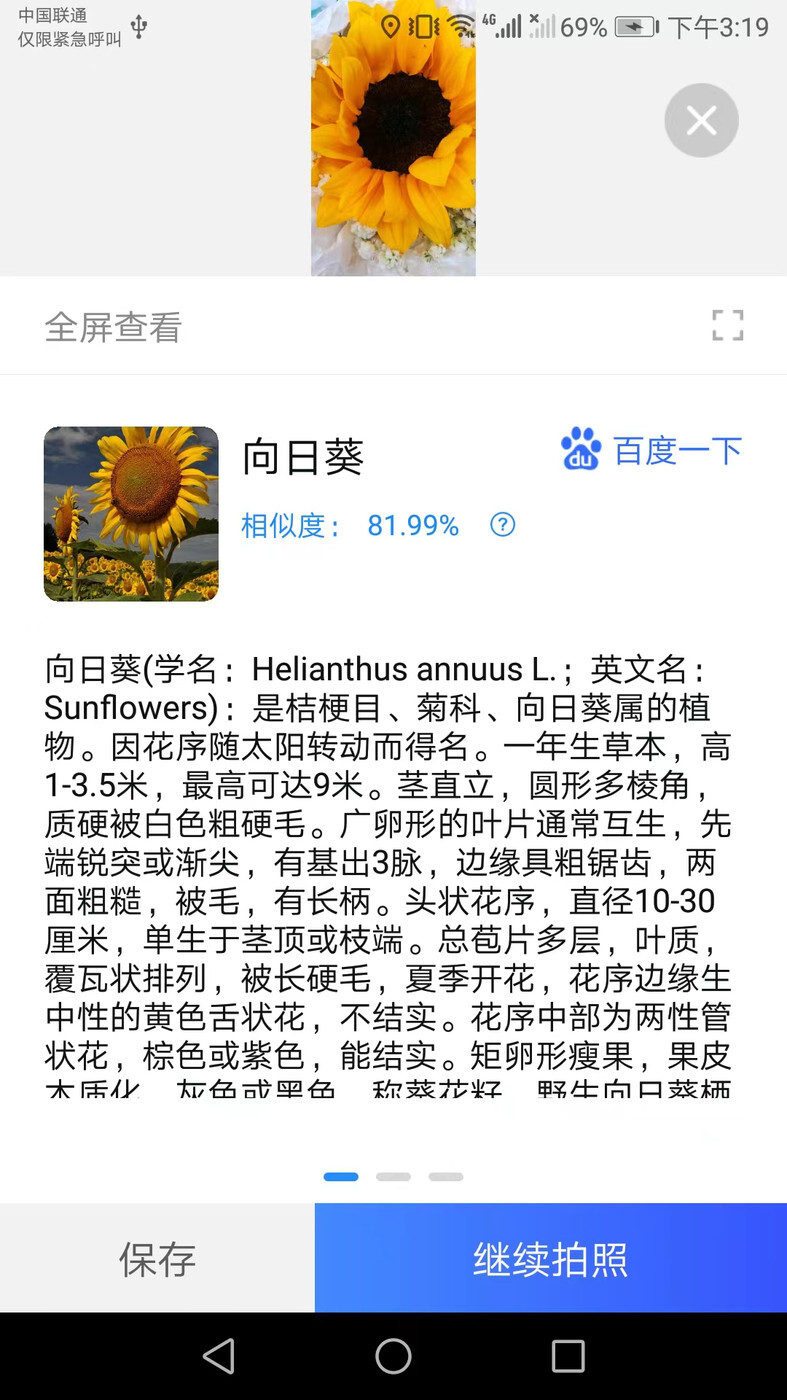Image resolution: width=787 pixels, height=1400 pixels.
Task: Tap the Baidu paw icon
Action: click(581, 450)
